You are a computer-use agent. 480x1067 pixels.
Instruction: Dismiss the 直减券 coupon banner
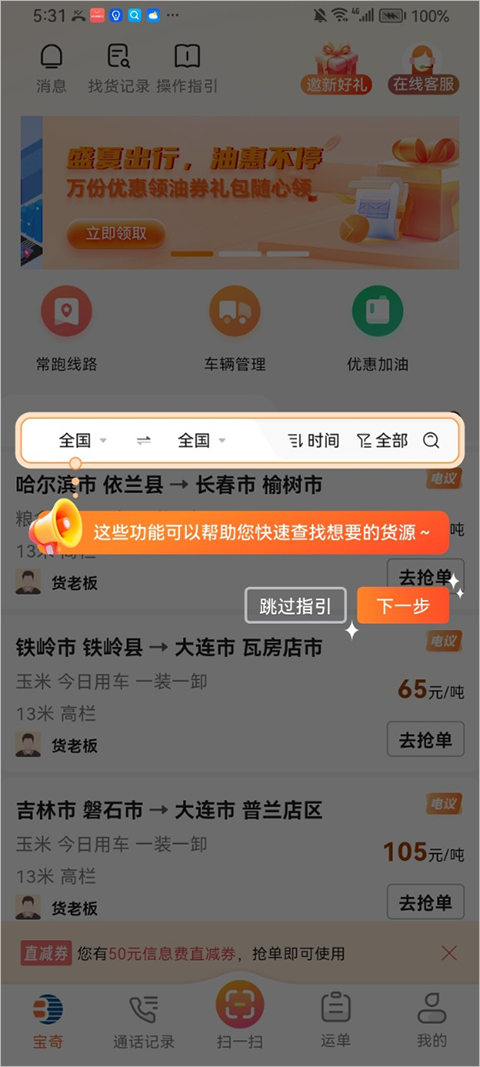[x=449, y=953]
